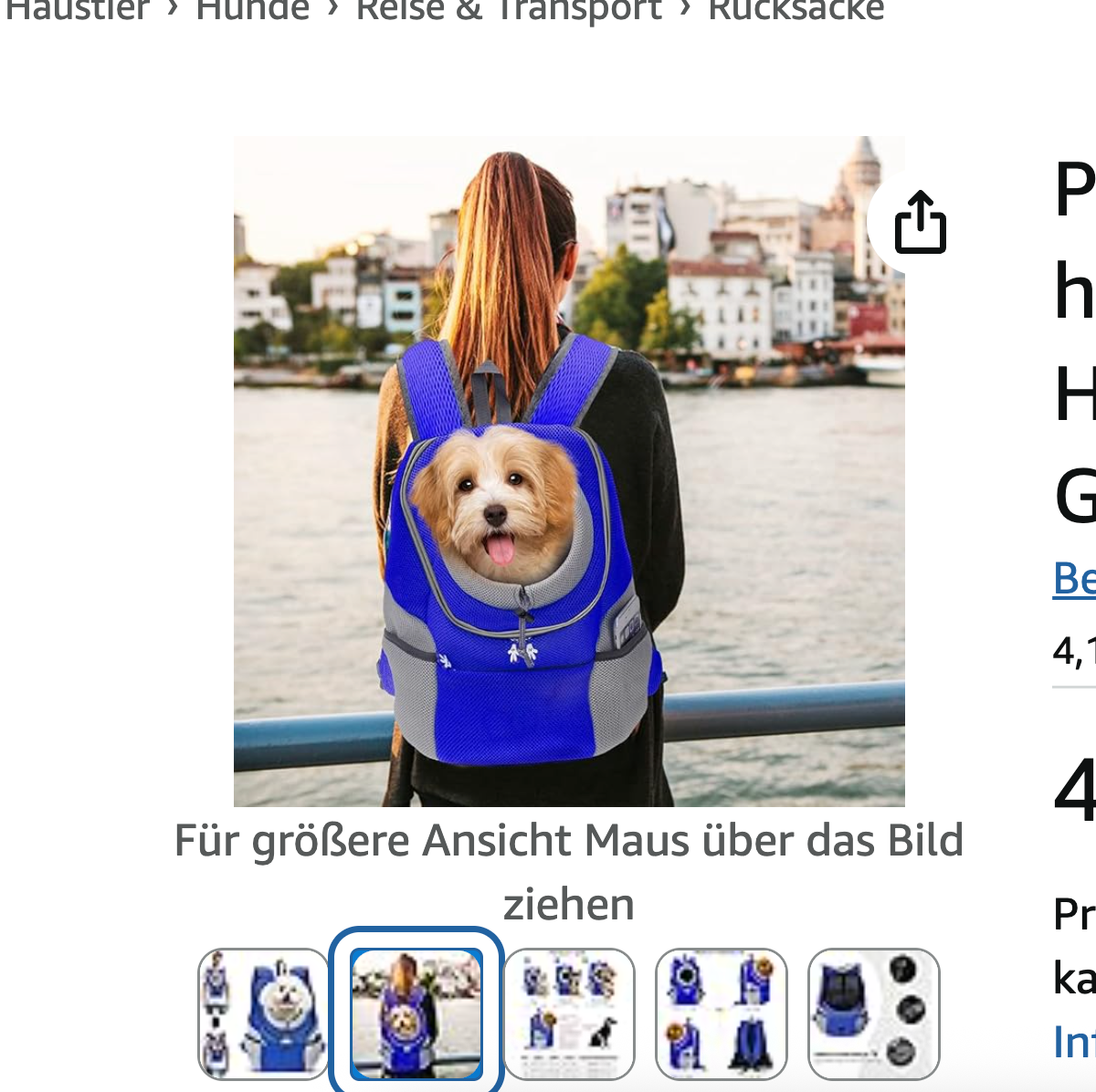Open the Rucksäcke category link
Viewport: 1096px width, 1092px height.
796,9
